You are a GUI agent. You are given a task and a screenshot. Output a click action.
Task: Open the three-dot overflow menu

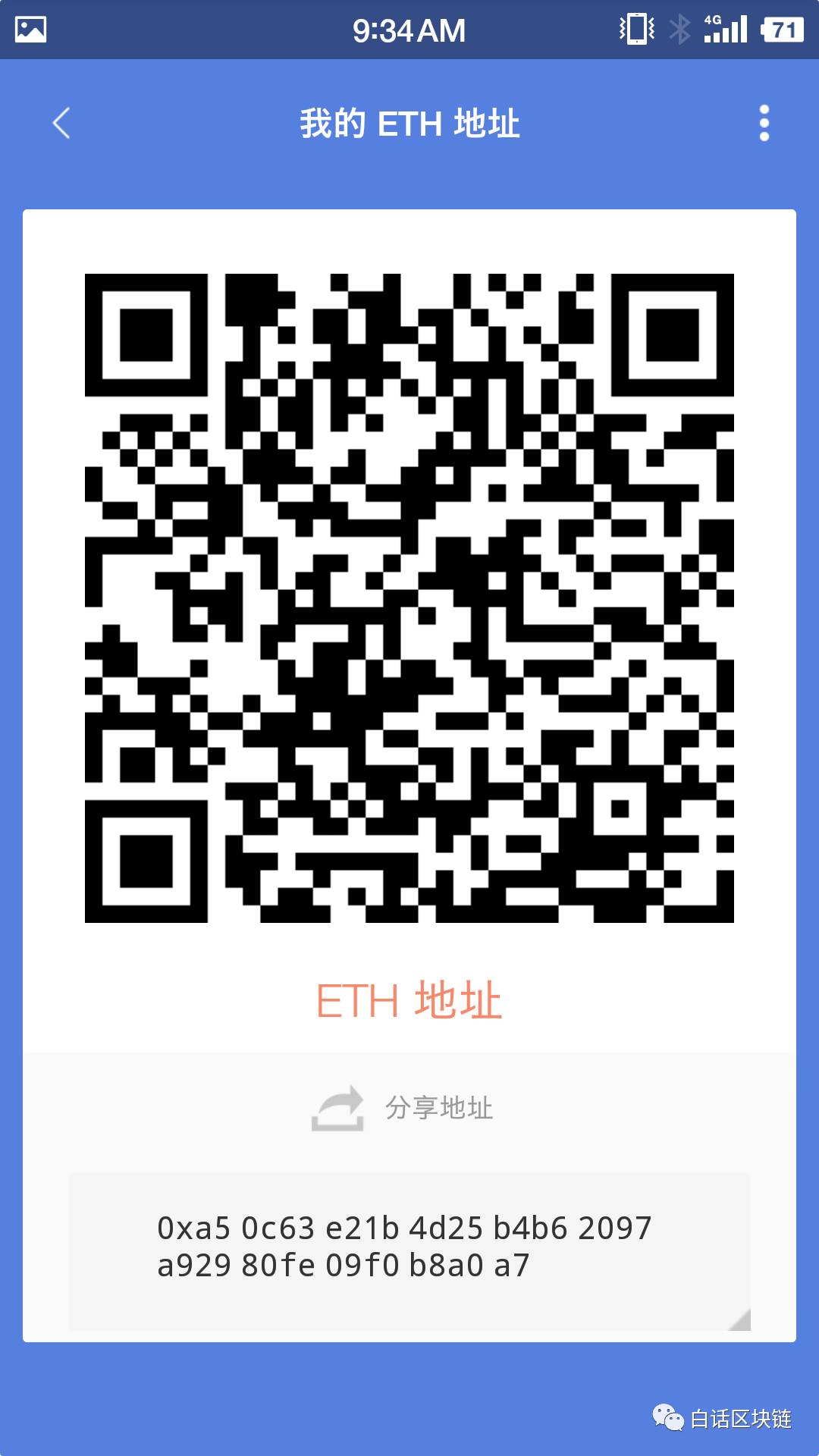(x=764, y=123)
